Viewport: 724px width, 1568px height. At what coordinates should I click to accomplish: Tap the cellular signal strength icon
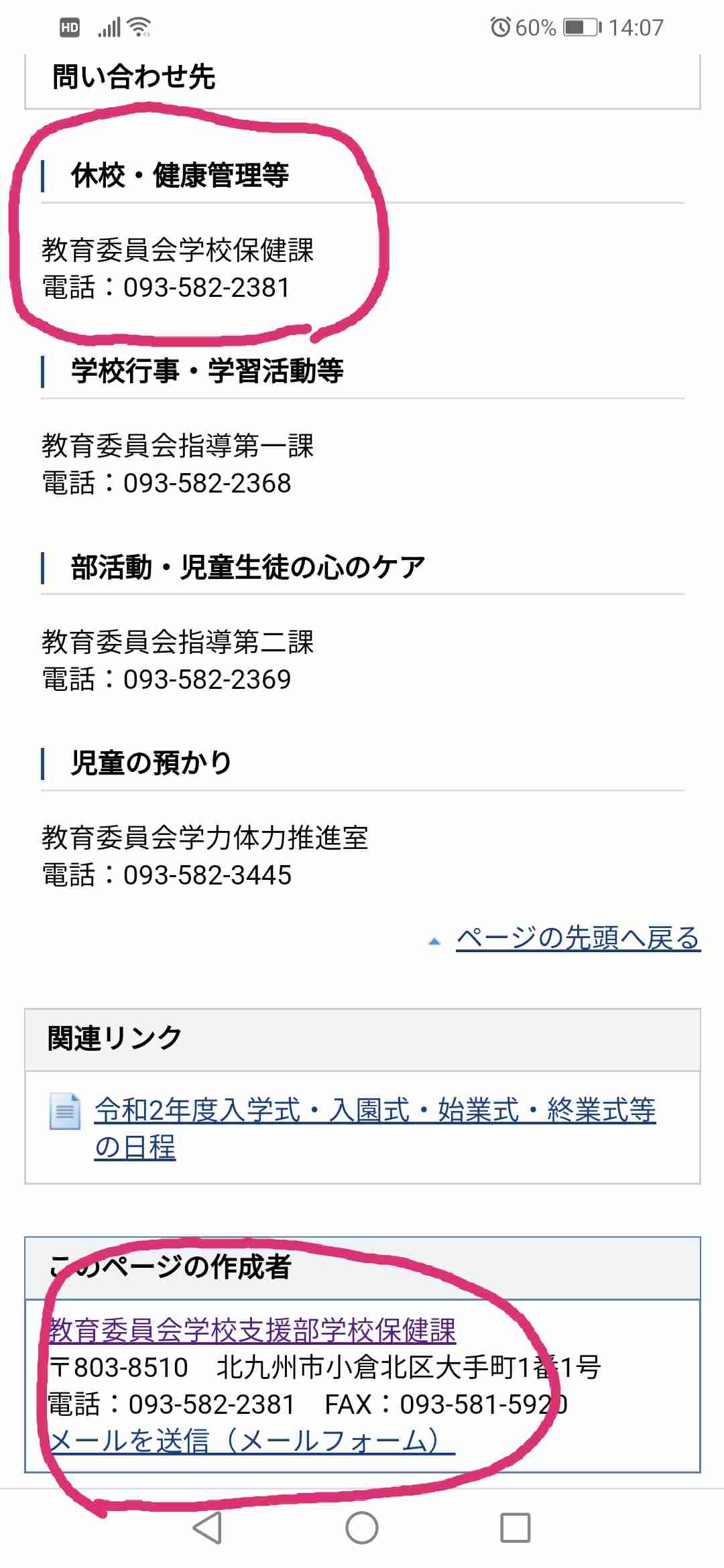click(107, 27)
